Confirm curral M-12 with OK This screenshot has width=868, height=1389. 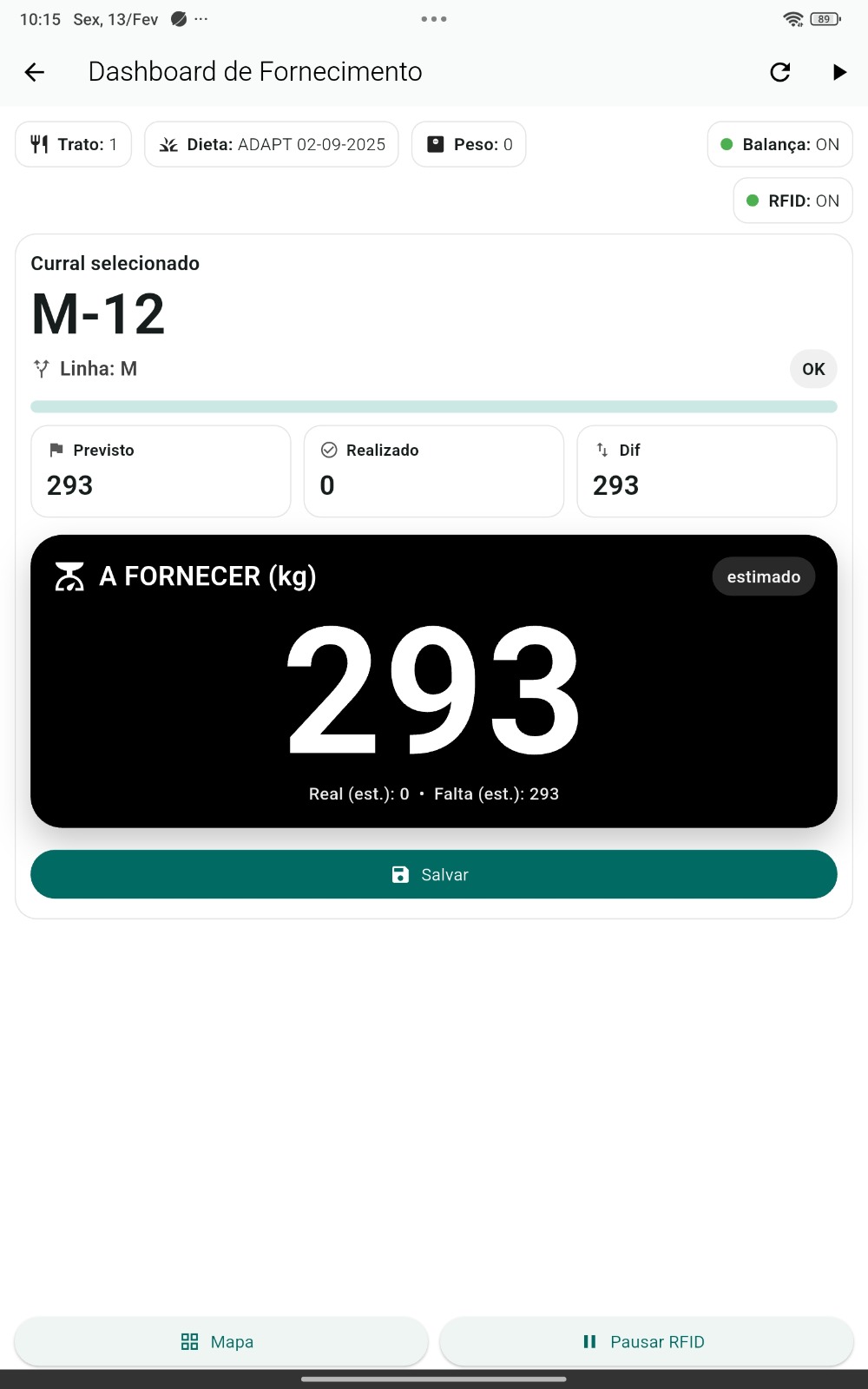click(812, 369)
